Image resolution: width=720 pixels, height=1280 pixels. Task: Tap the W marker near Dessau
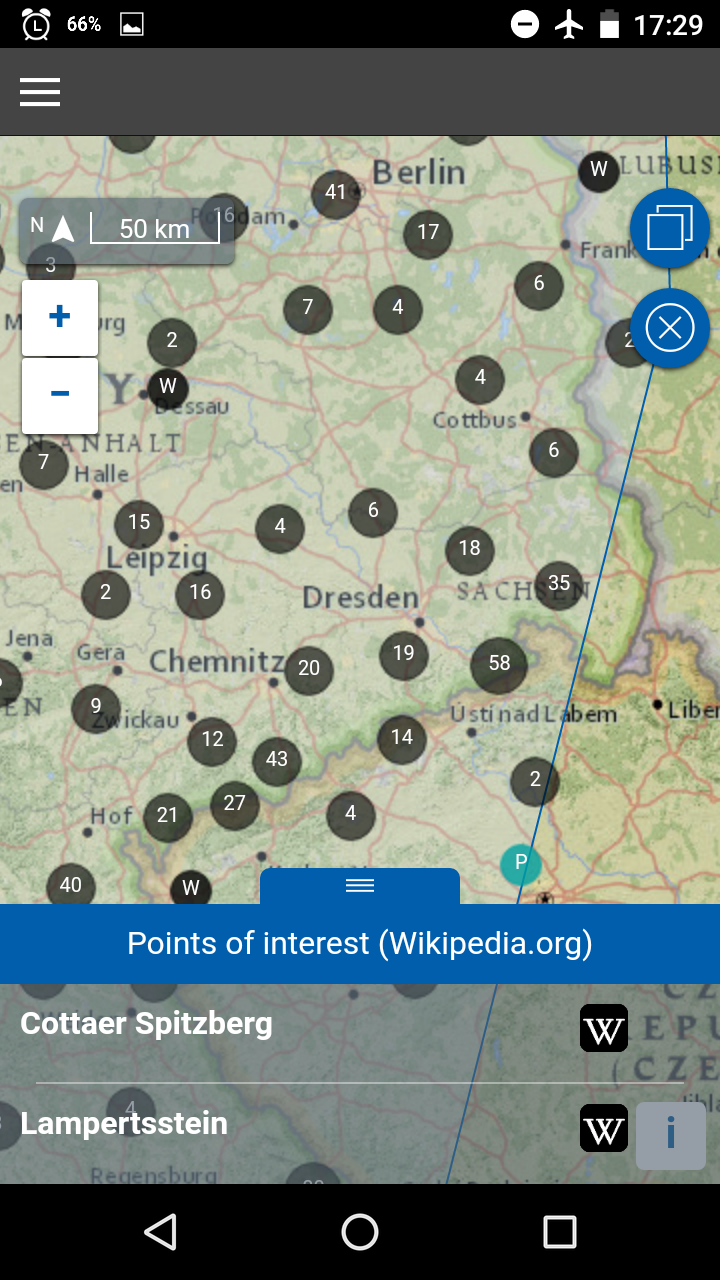click(x=168, y=387)
